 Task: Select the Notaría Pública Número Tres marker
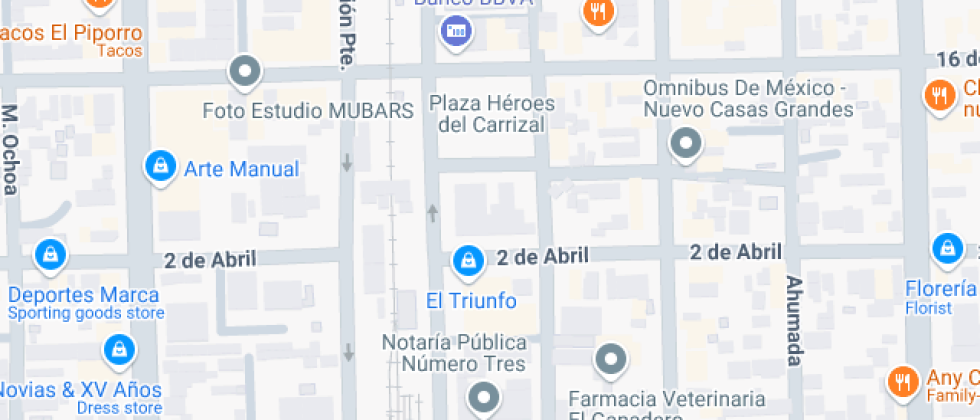coord(484,396)
